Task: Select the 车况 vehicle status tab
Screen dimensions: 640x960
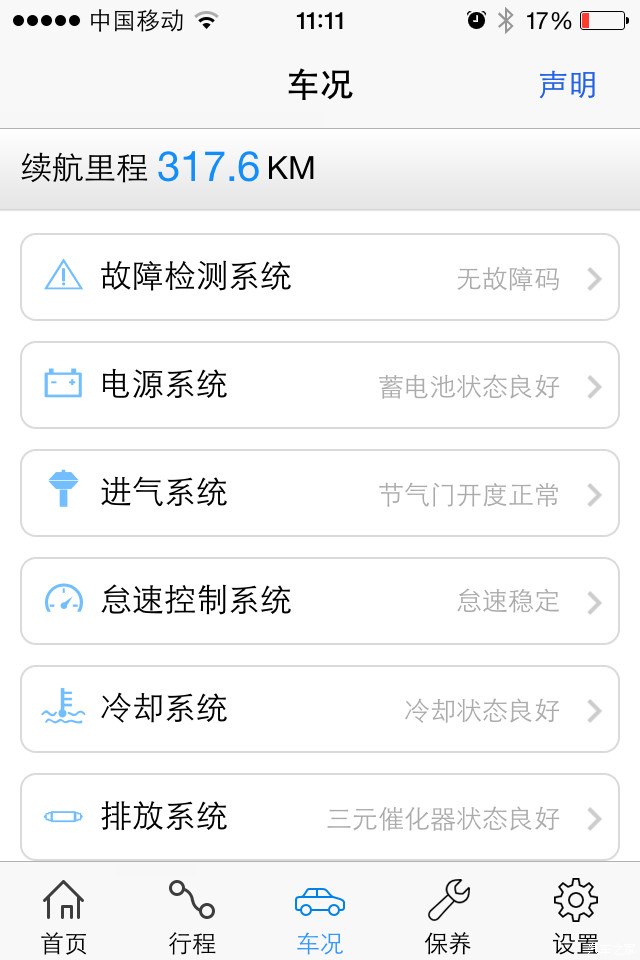Action: click(x=320, y=915)
